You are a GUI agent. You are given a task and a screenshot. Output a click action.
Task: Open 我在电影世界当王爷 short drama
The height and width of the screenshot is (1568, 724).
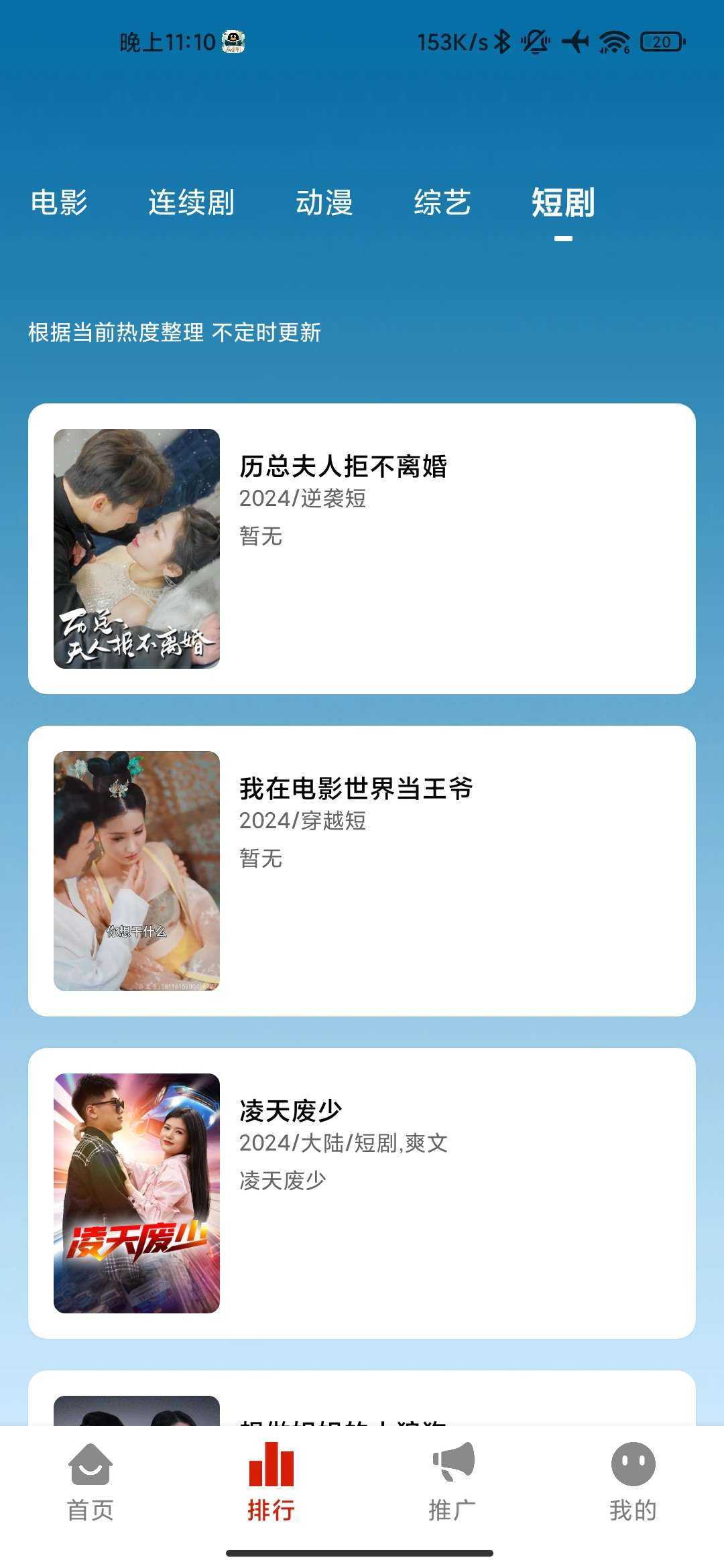[x=361, y=870]
